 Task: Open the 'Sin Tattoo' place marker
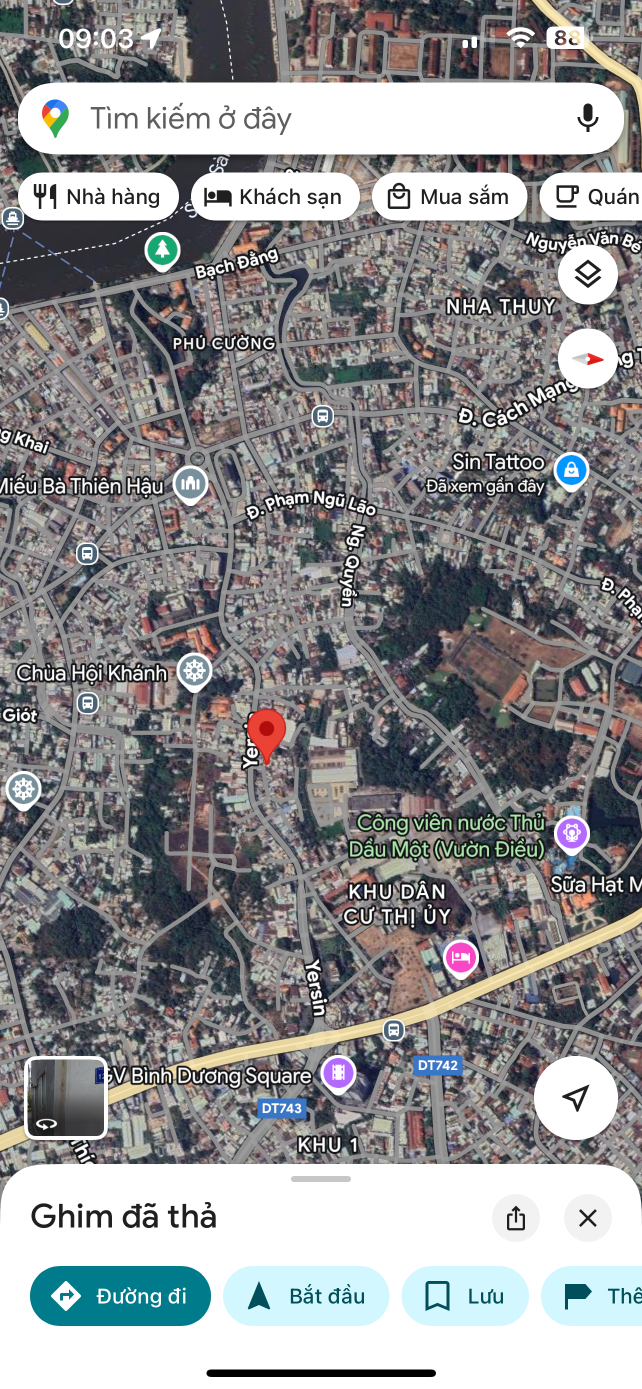pos(571,469)
